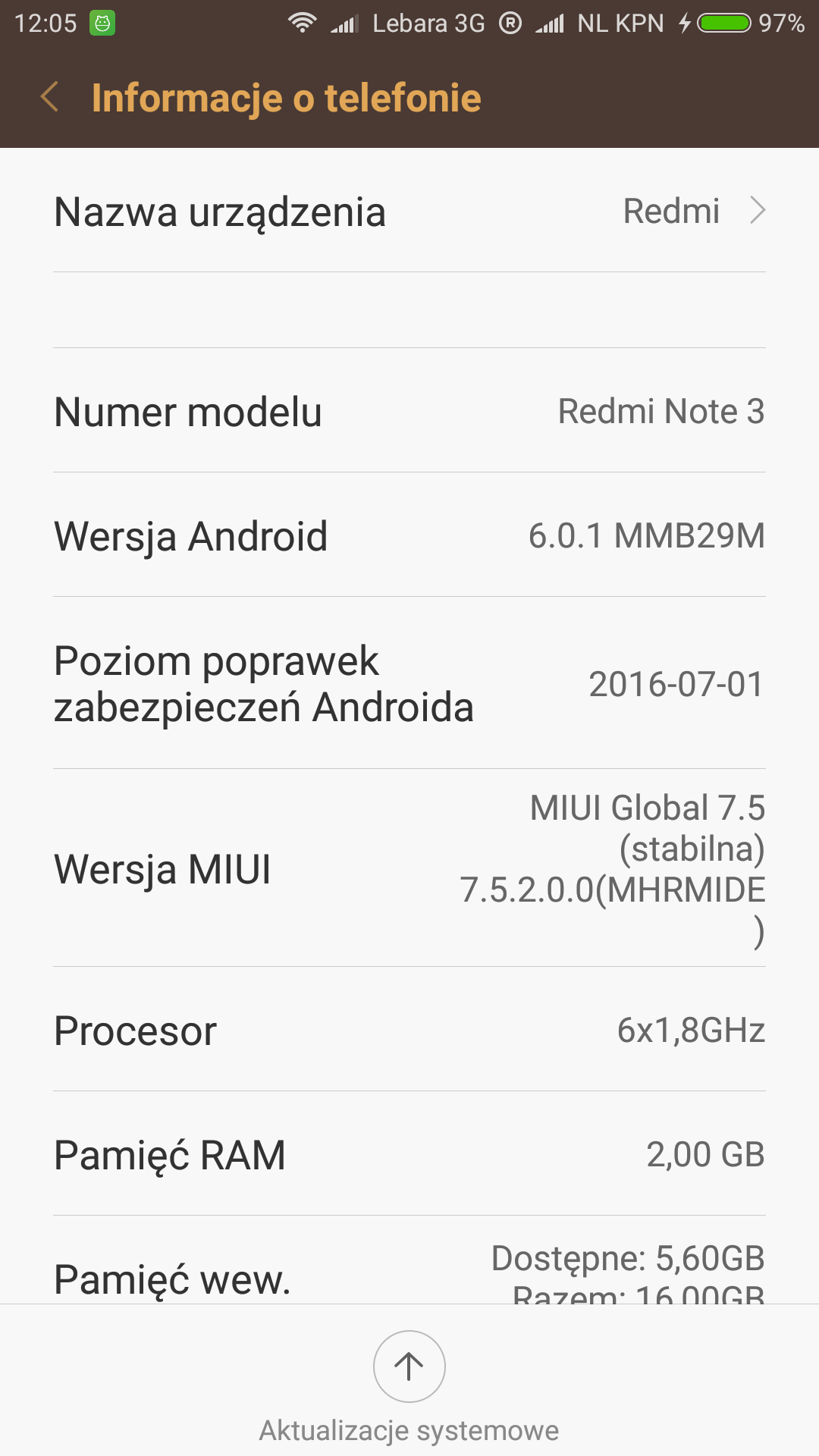
Task: Select the Procesor row
Action: (409, 1030)
